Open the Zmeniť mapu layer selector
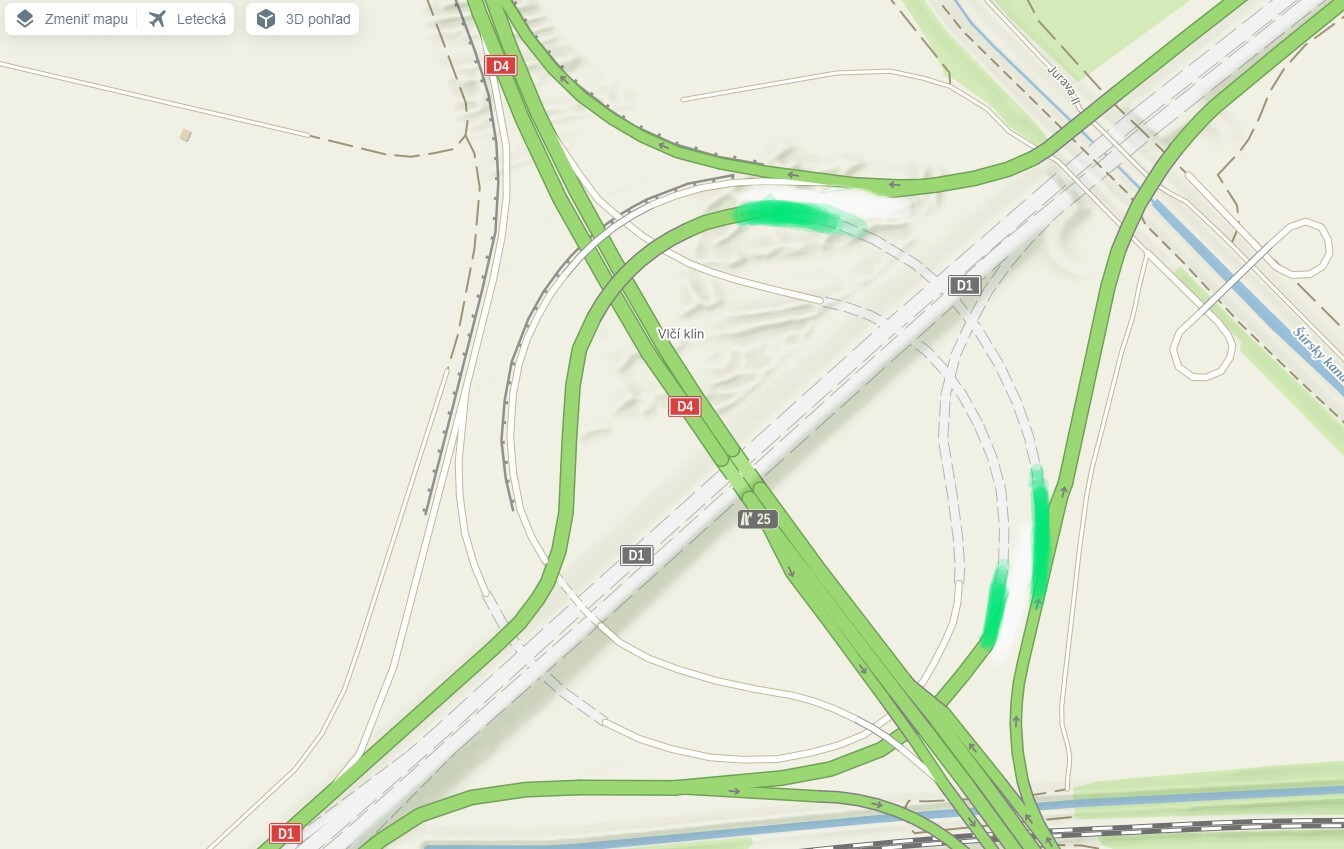Image resolution: width=1344 pixels, height=849 pixels. click(x=72, y=19)
